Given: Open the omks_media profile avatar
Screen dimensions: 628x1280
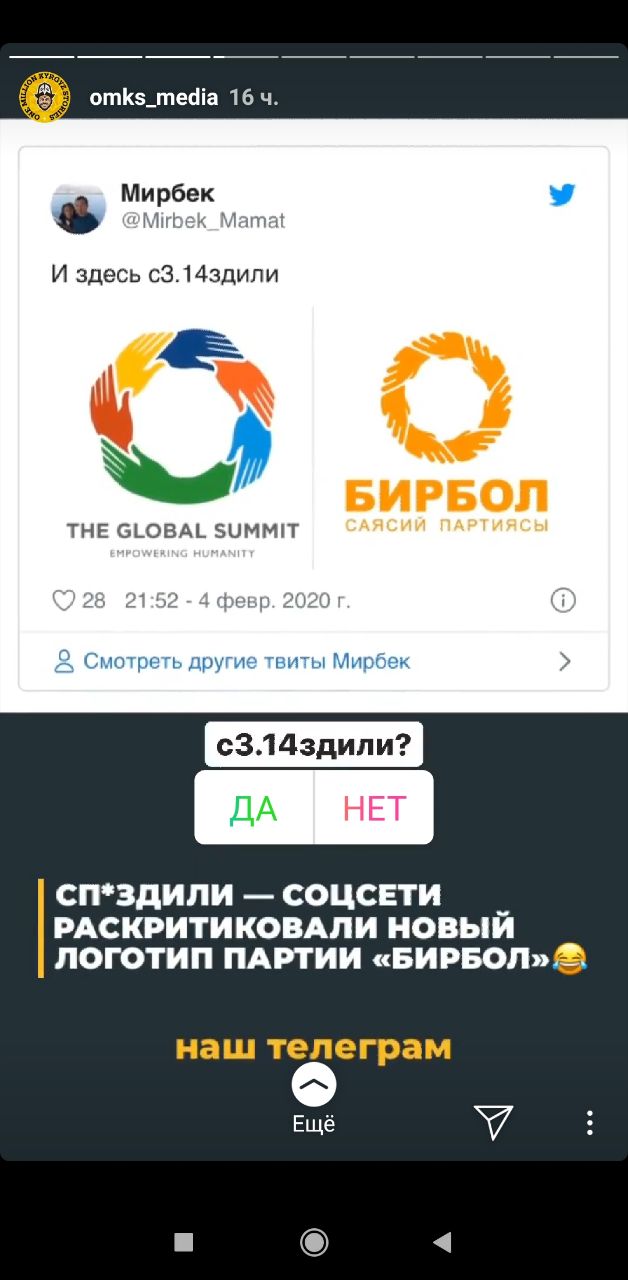Looking at the screenshot, I should 44,97.
